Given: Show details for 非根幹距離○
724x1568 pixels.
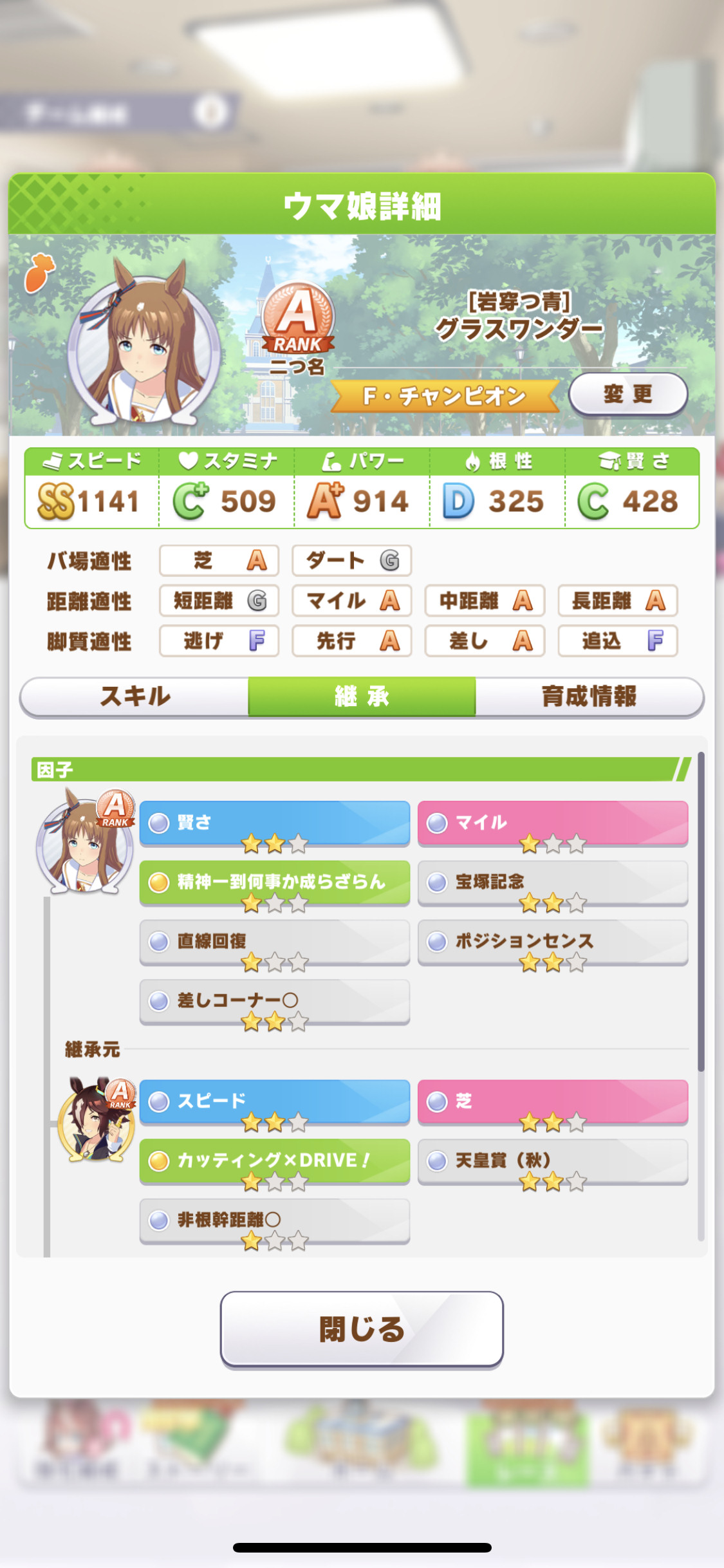Looking at the screenshot, I should (x=275, y=1220).
